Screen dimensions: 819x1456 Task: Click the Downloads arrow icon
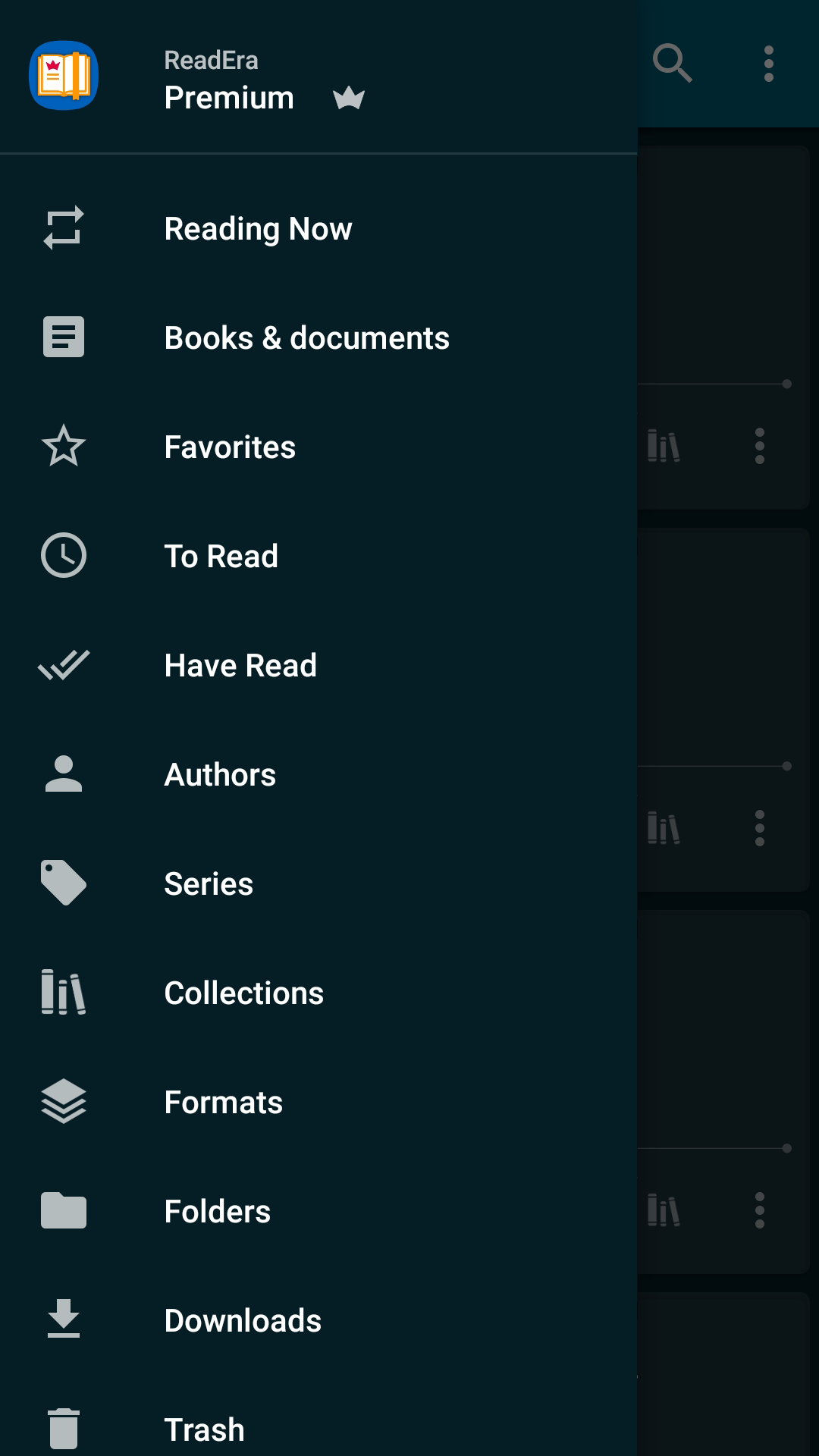tap(63, 1320)
